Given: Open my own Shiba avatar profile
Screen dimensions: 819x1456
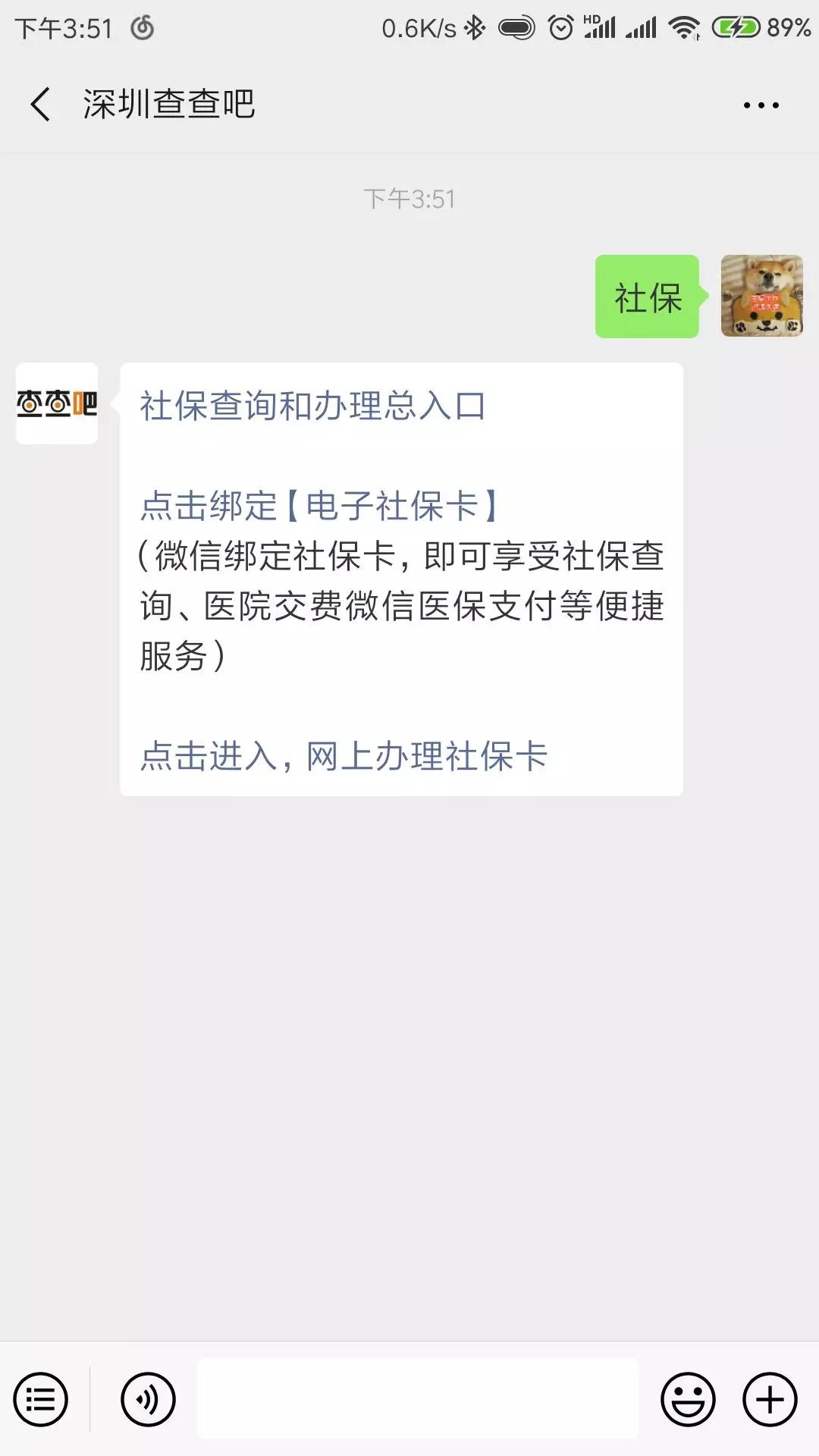Looking at the screenshot, I should (761, 296).
